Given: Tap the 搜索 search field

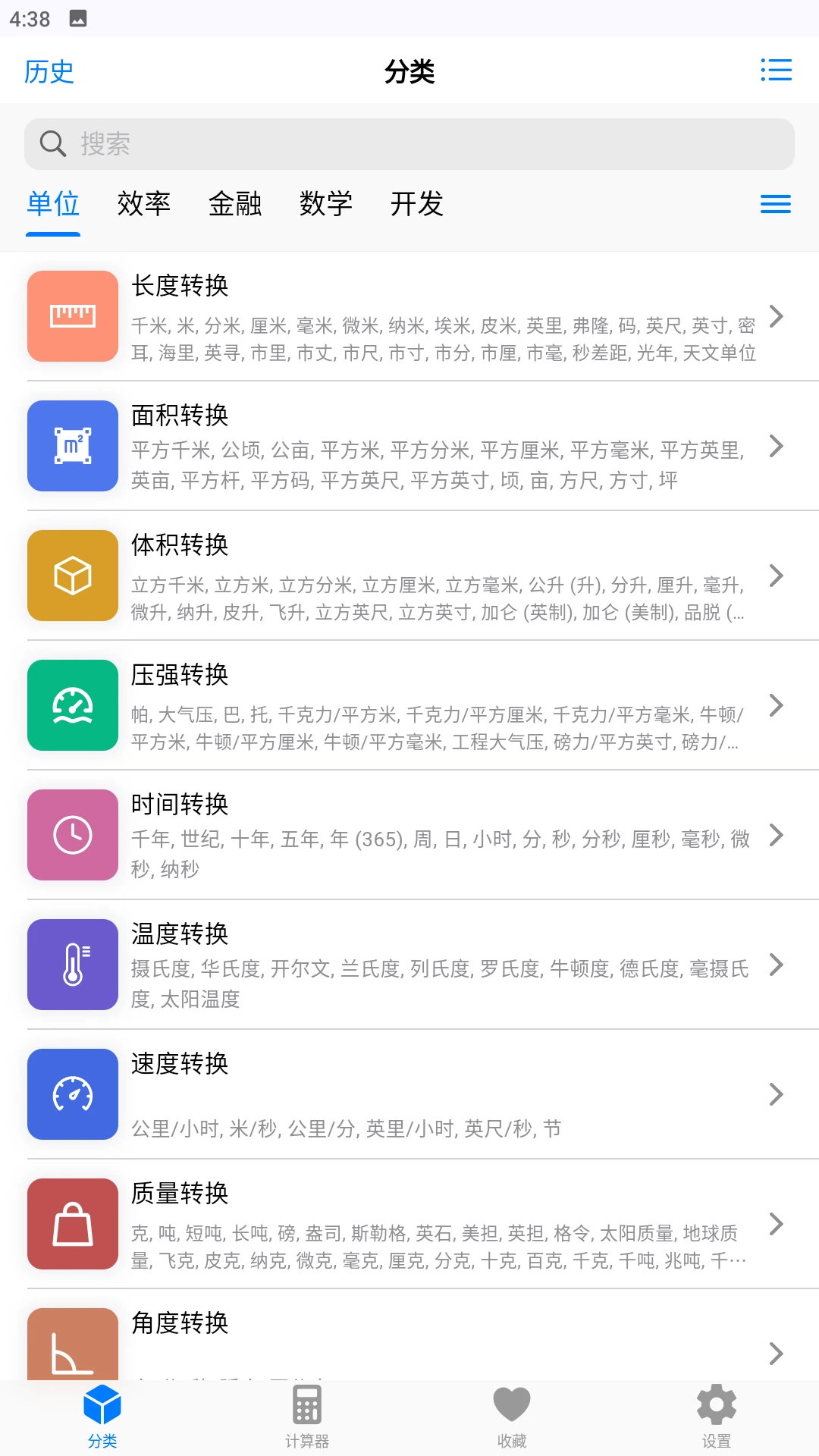Looking at the screenshot, I should (409, 143).
